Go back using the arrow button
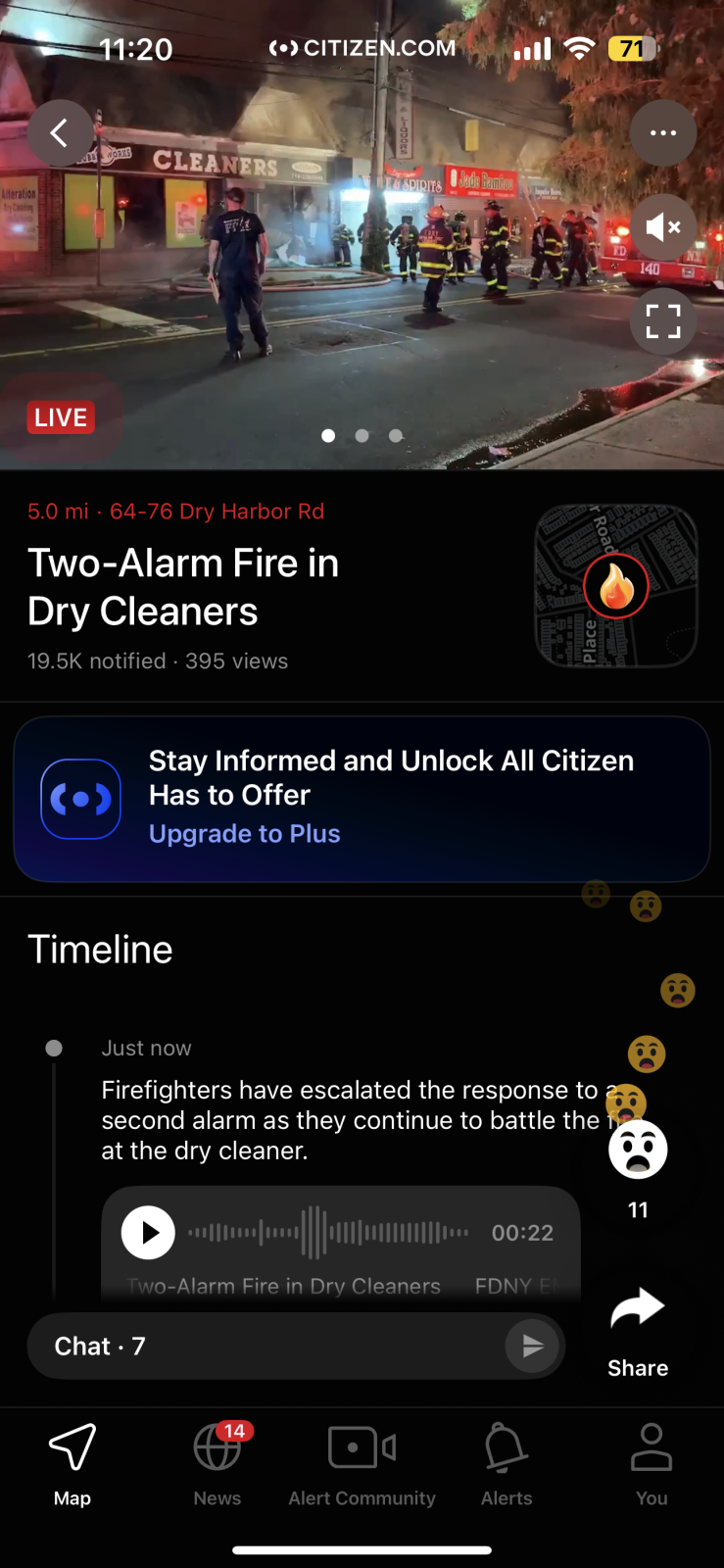The width and height of the screenshot is (724, 1568). 60,133
